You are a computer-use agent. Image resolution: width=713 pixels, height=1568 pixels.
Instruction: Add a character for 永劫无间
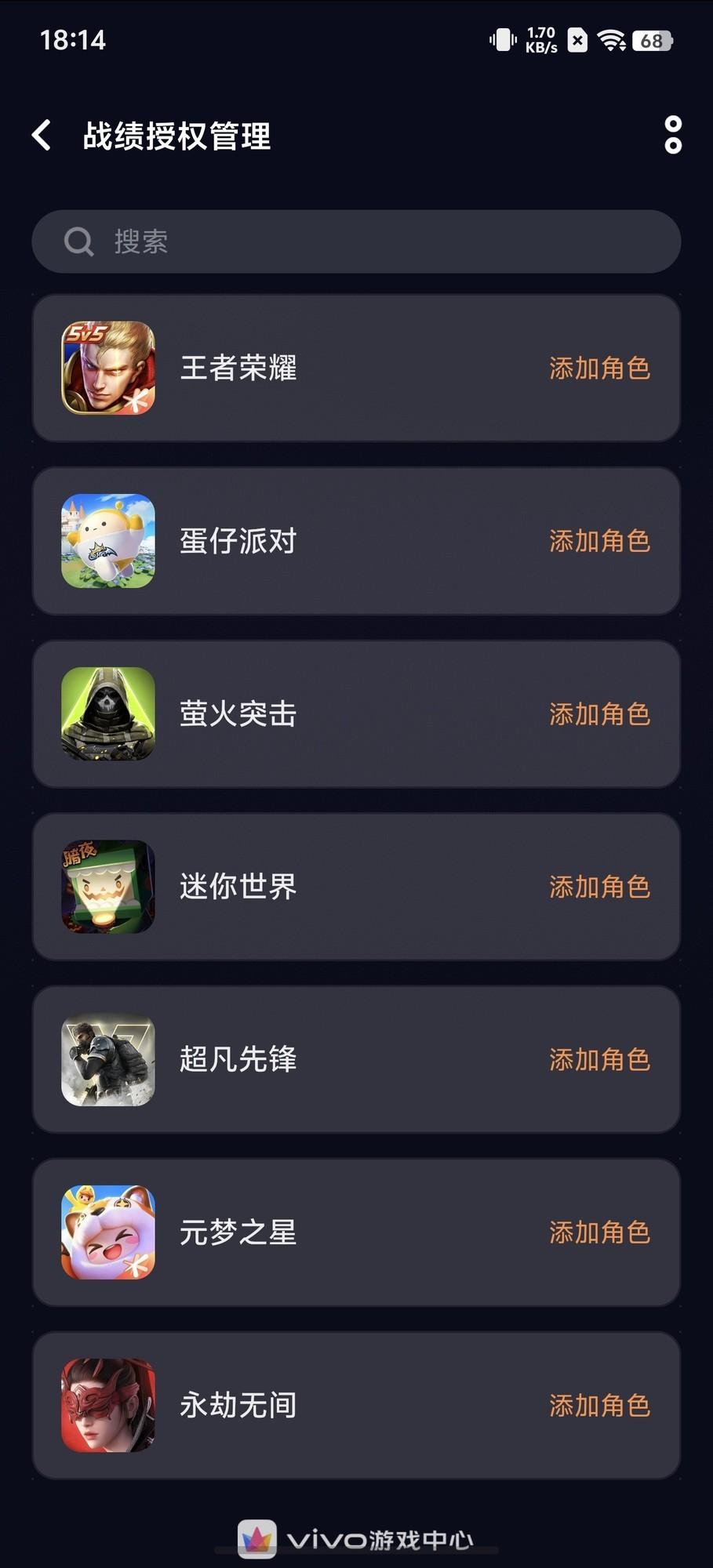[599, 1406]
